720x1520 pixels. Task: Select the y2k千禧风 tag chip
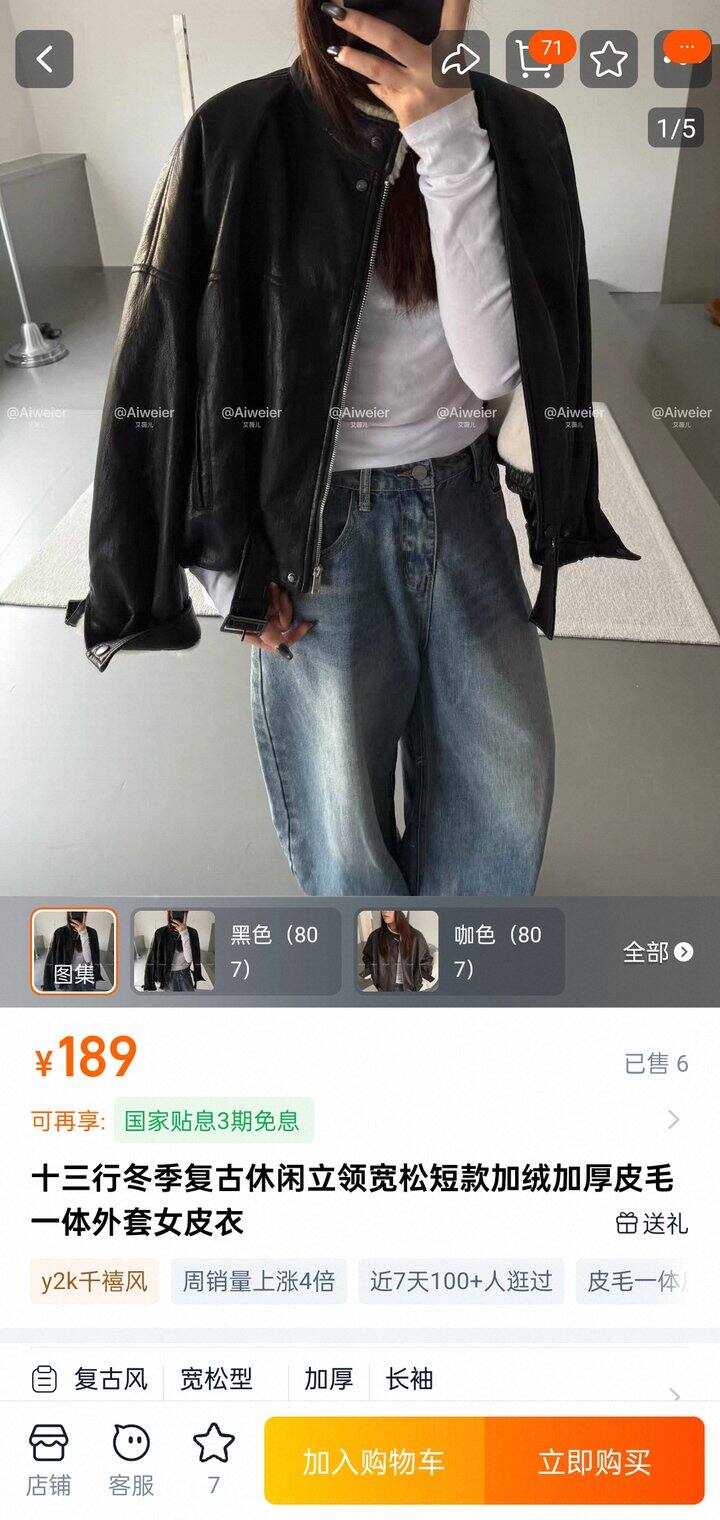tap(94, 1281)
